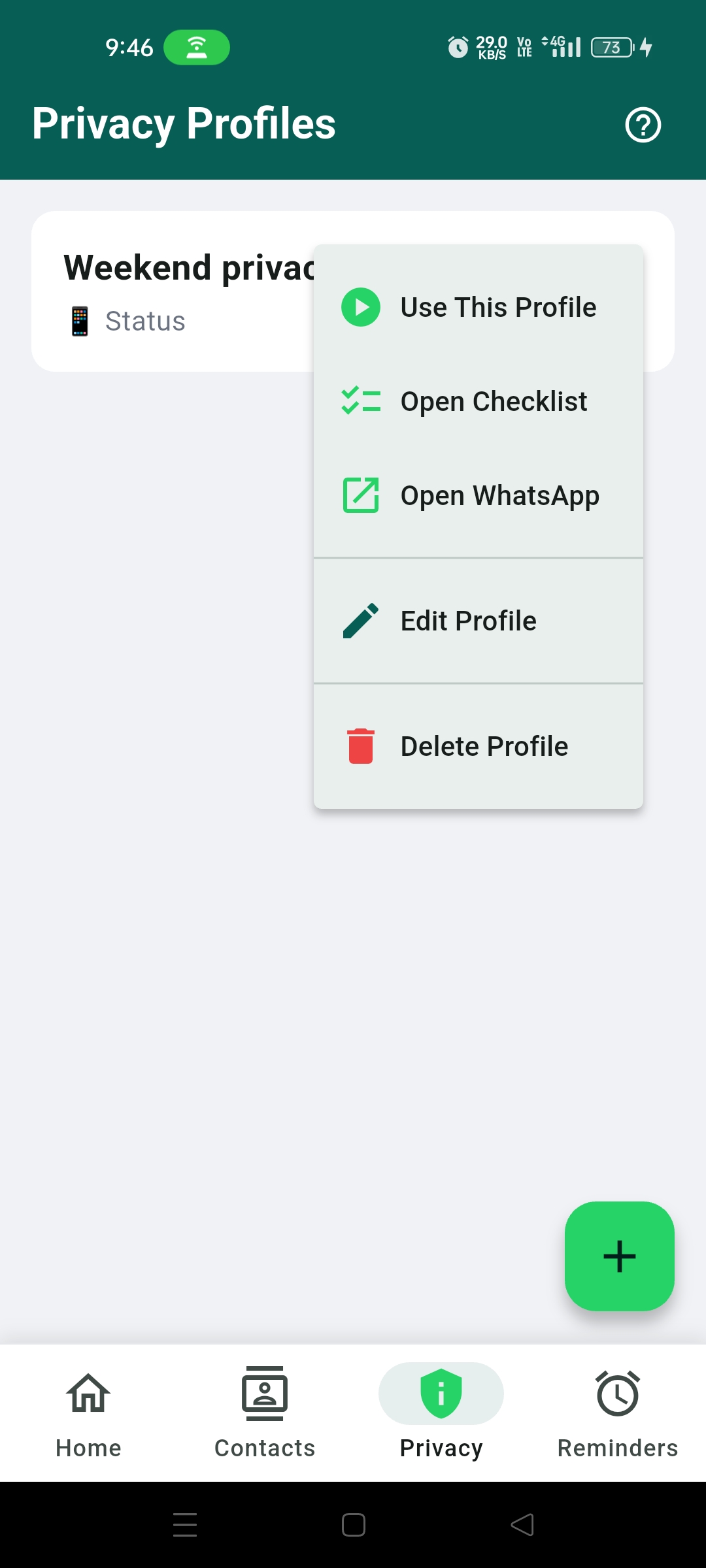Tap the red Delete Profile trash icon
The height and width of the screenshot is (1568, 706).
[x=361, y=745]
